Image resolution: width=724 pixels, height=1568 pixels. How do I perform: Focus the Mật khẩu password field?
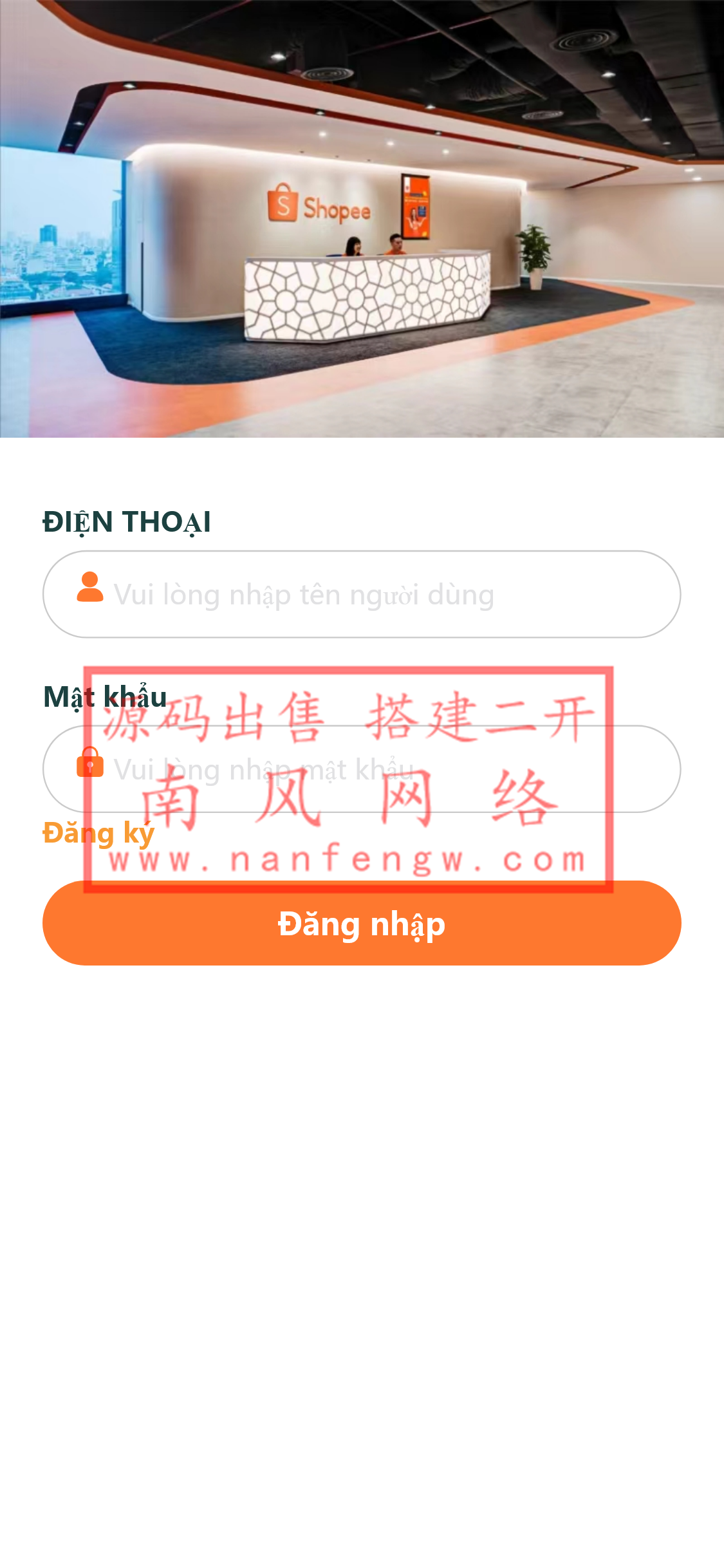tap(362, 769)
